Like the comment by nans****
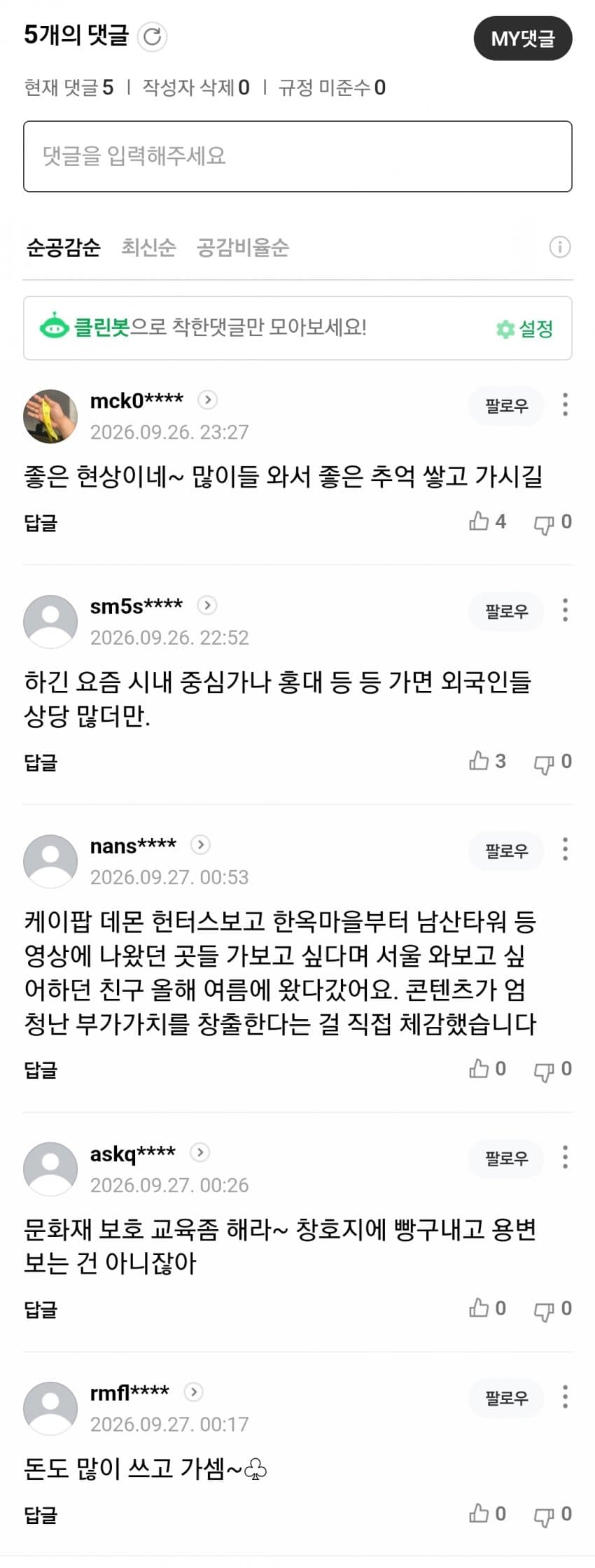This screenshot has width=595, height=1568. click(487, 1069)
